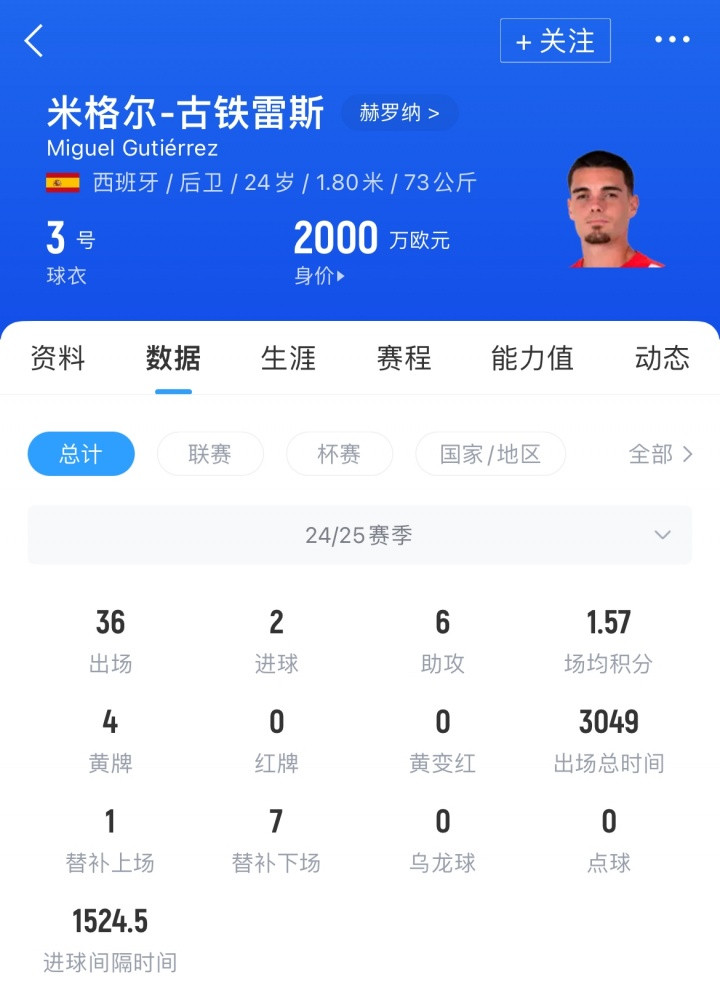
Task: Select the 杯赛 filter chip
Action: [x=339, y=454]
